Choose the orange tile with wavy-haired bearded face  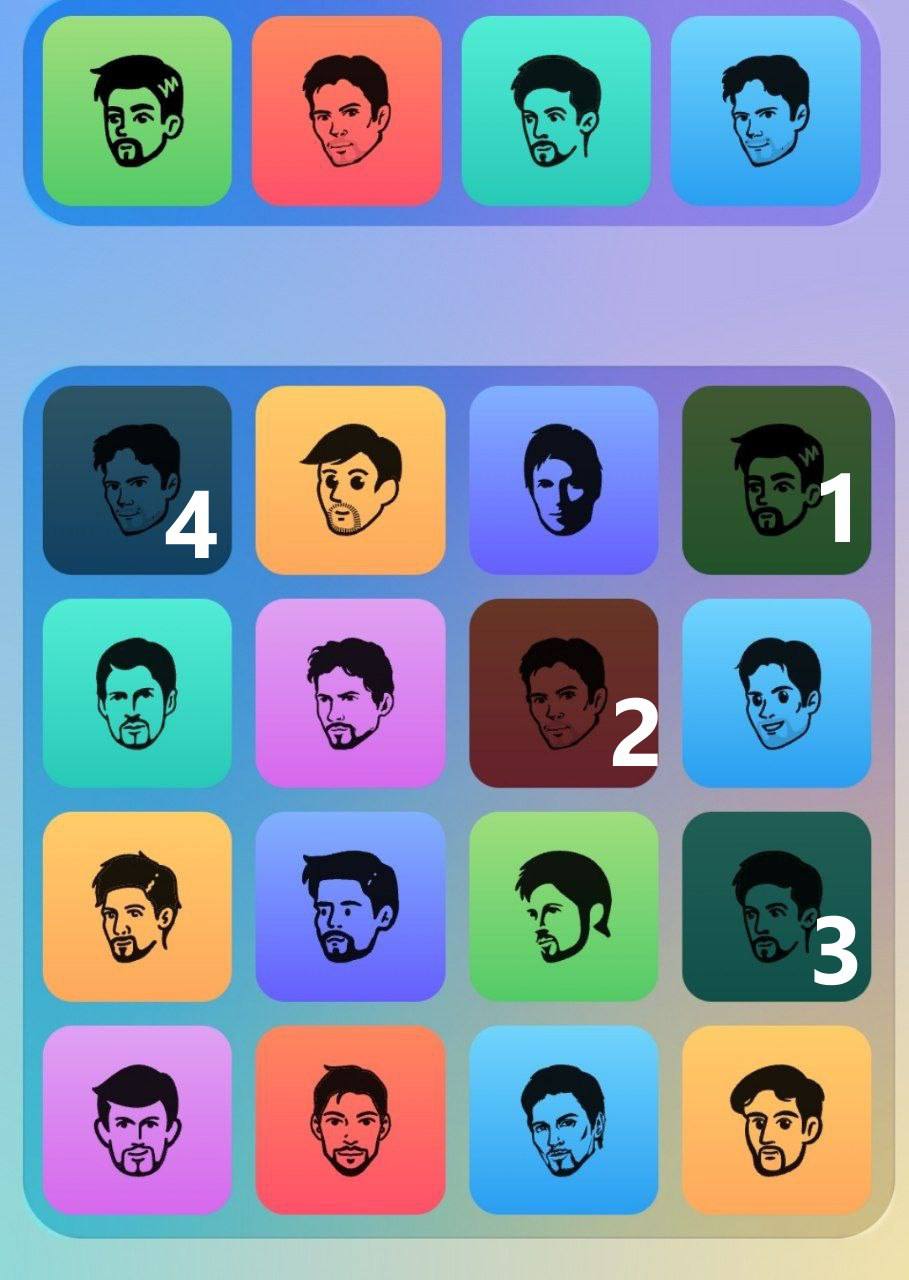click(x=776, y=1119)
